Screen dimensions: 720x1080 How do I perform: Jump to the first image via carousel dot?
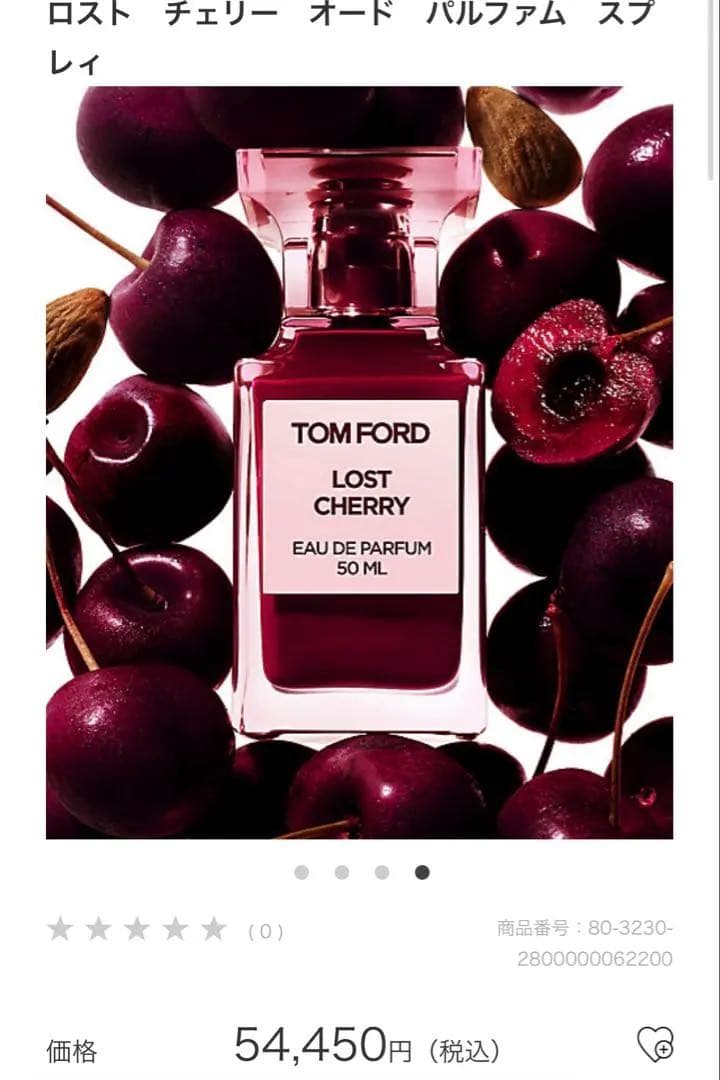tap(301, 872)
